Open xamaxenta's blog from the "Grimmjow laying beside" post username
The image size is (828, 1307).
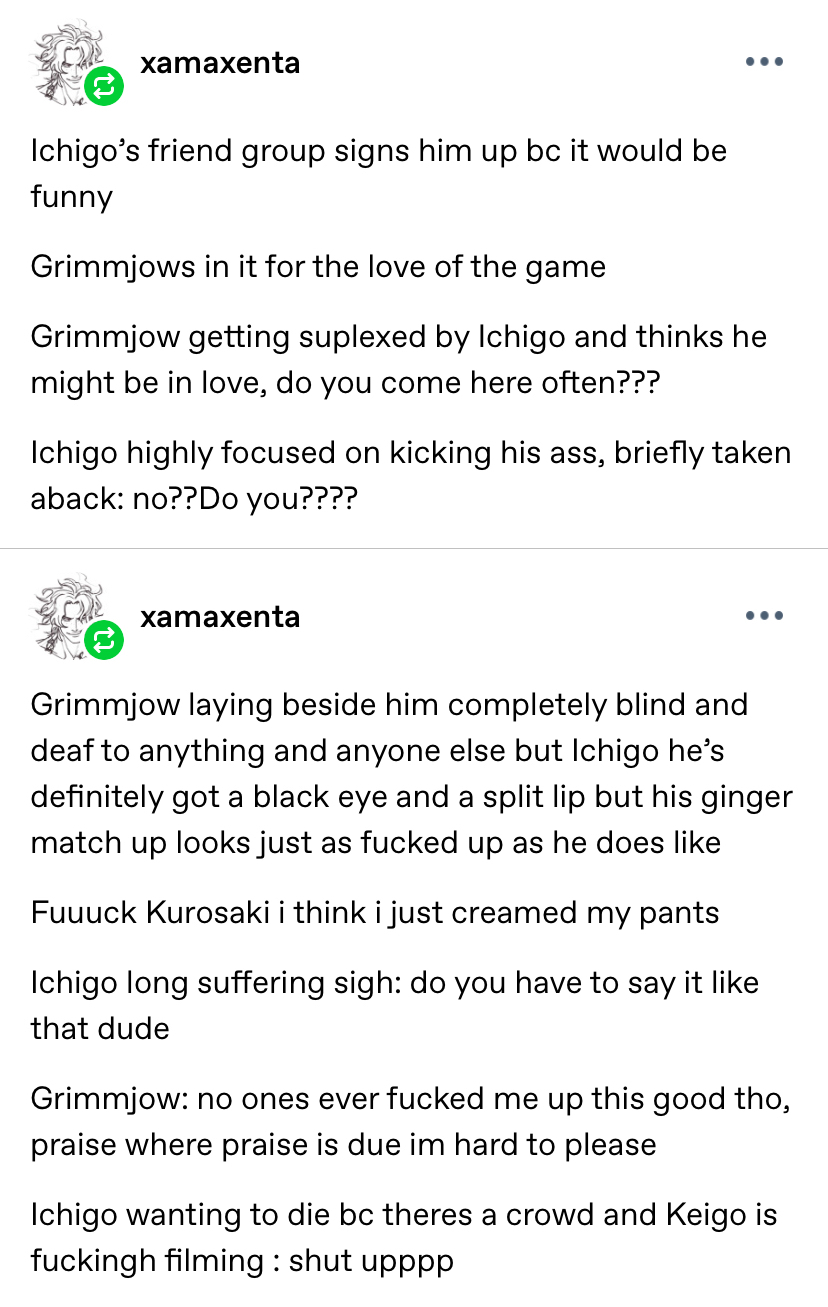click(x=220, y=616)
